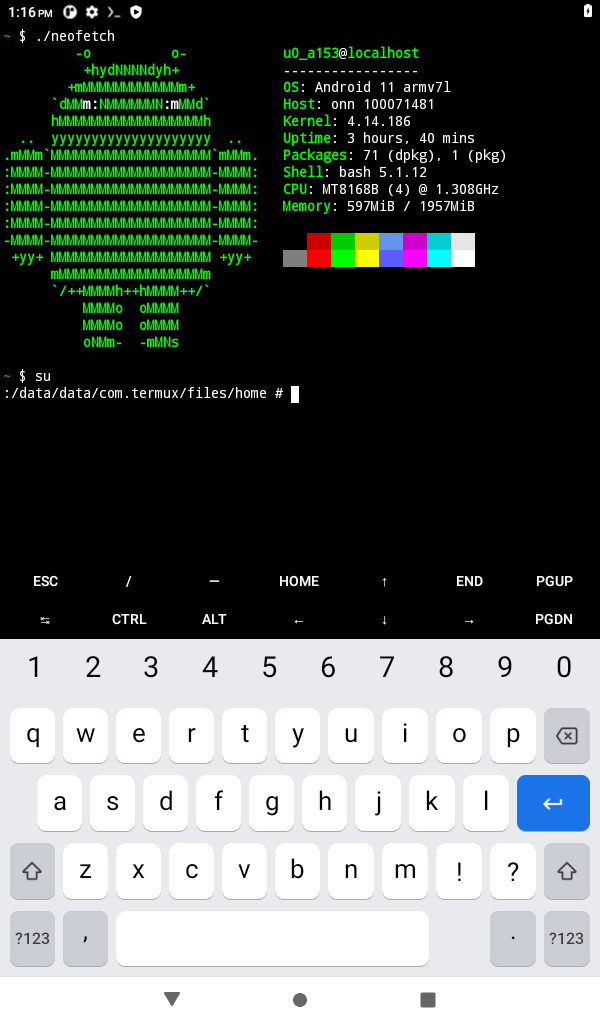Insert a slash from the extra keys row
This screenshot has width=600, height=1024.
coord(129,581)
